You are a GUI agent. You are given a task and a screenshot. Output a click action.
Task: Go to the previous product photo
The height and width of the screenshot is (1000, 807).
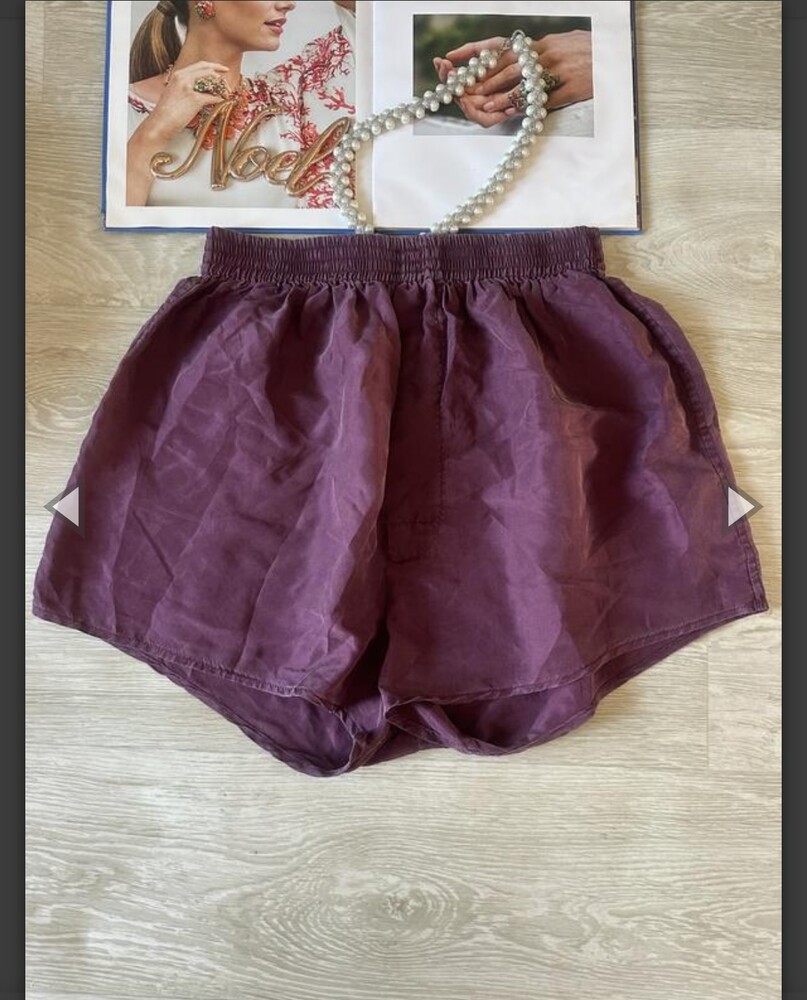(64, 506)
